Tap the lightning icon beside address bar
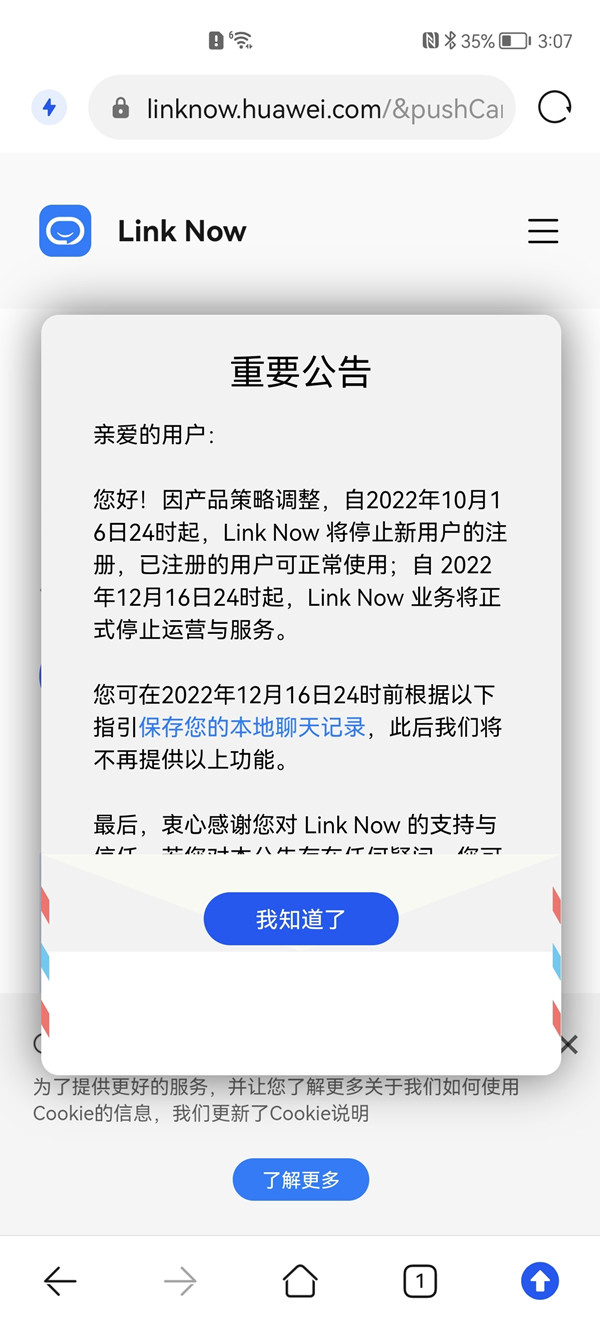The height and width of the screenshot is (1326, 600). pyautogui.click(x=49, y=107)
